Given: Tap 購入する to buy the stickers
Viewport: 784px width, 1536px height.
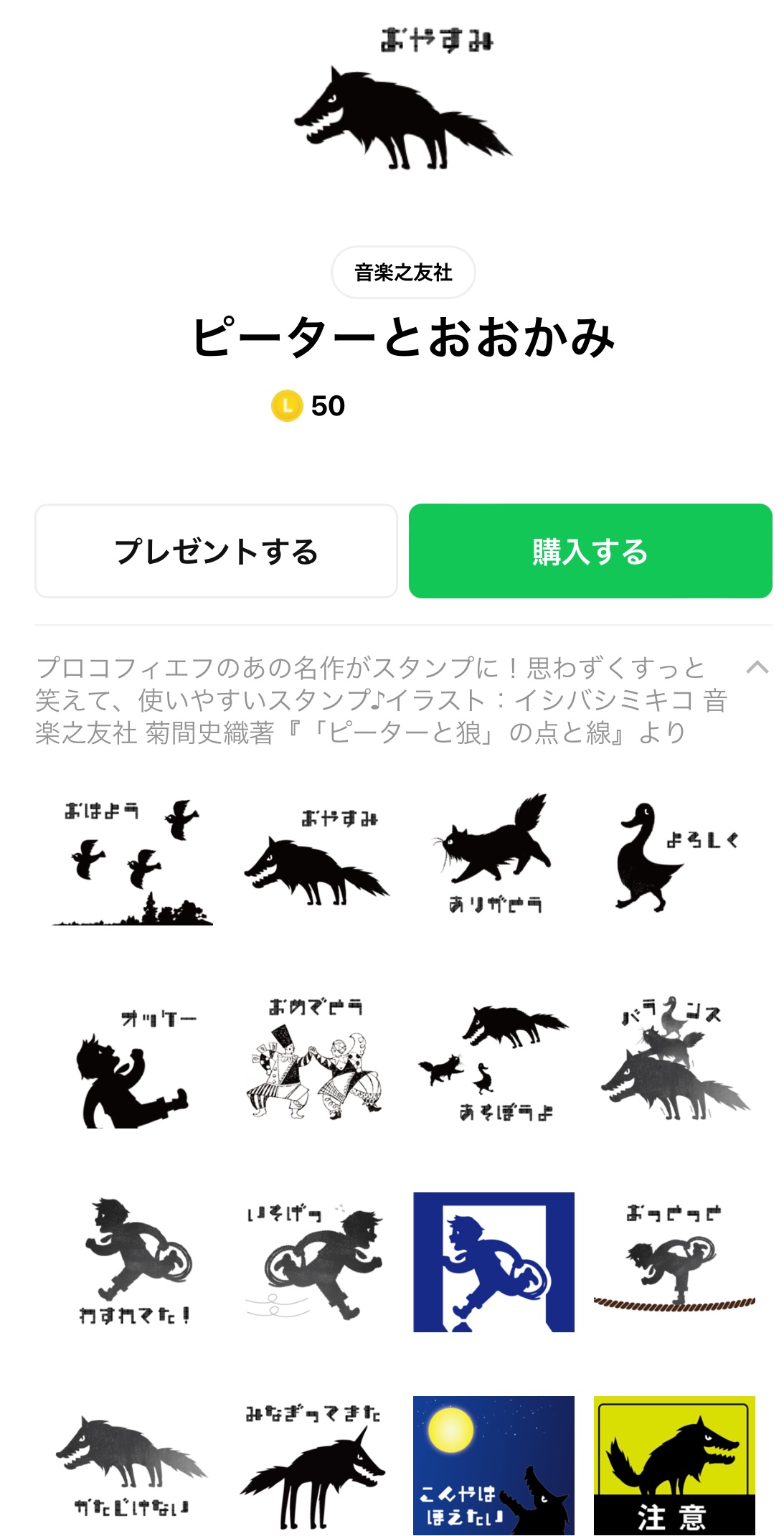Looking at the screenshot, I should click(590, 551).
